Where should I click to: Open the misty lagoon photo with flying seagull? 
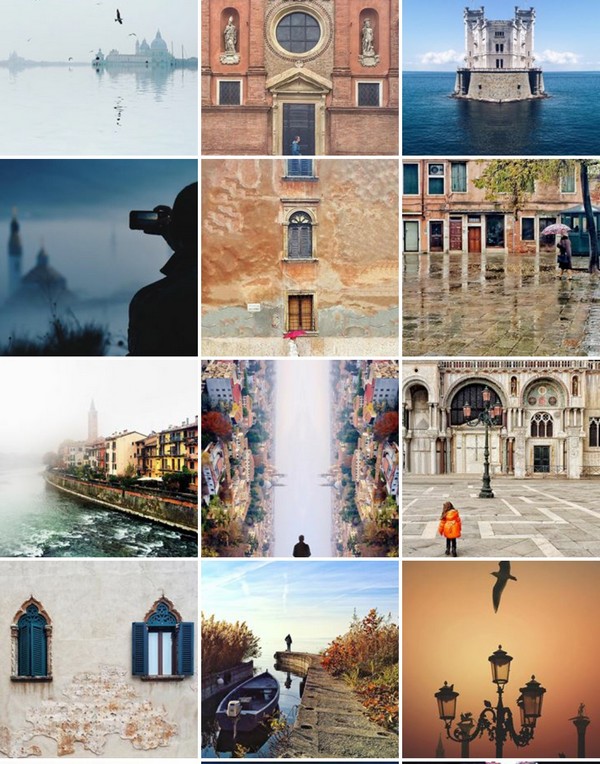99,77
